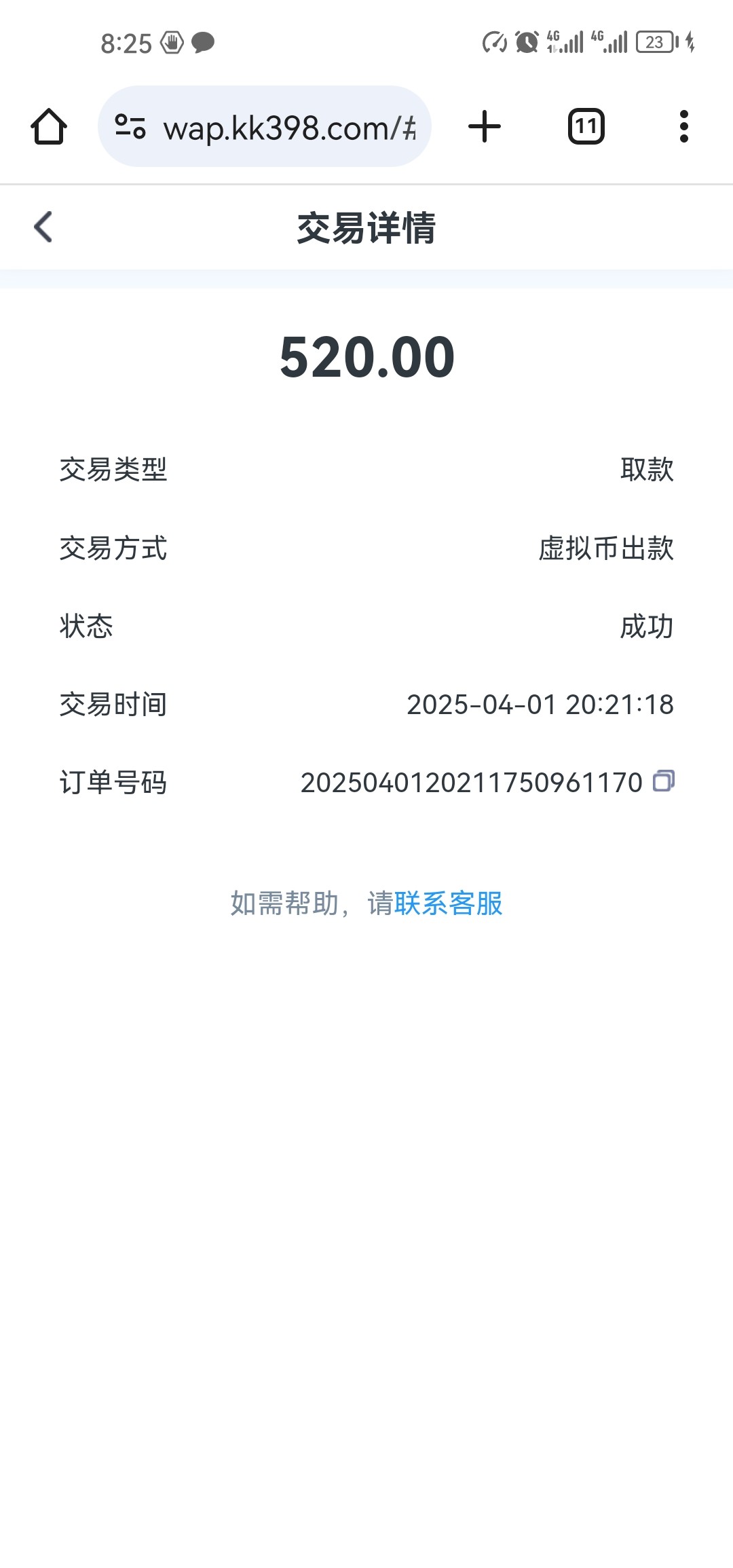The height and width of the screenshot is (1568, 733).
Task: Open the browser home page
Action: pos(49,127)
